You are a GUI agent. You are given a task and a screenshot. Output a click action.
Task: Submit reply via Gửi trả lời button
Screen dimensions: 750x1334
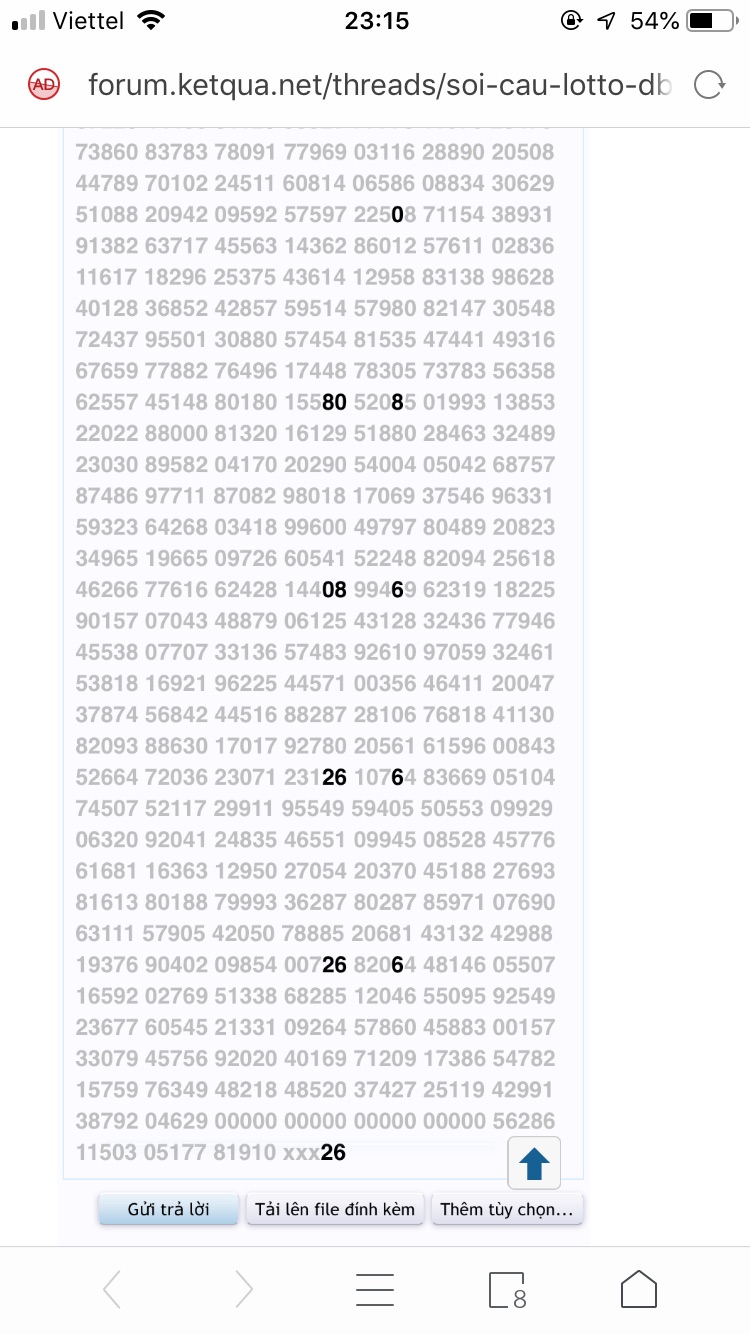tap(169, 1209)
